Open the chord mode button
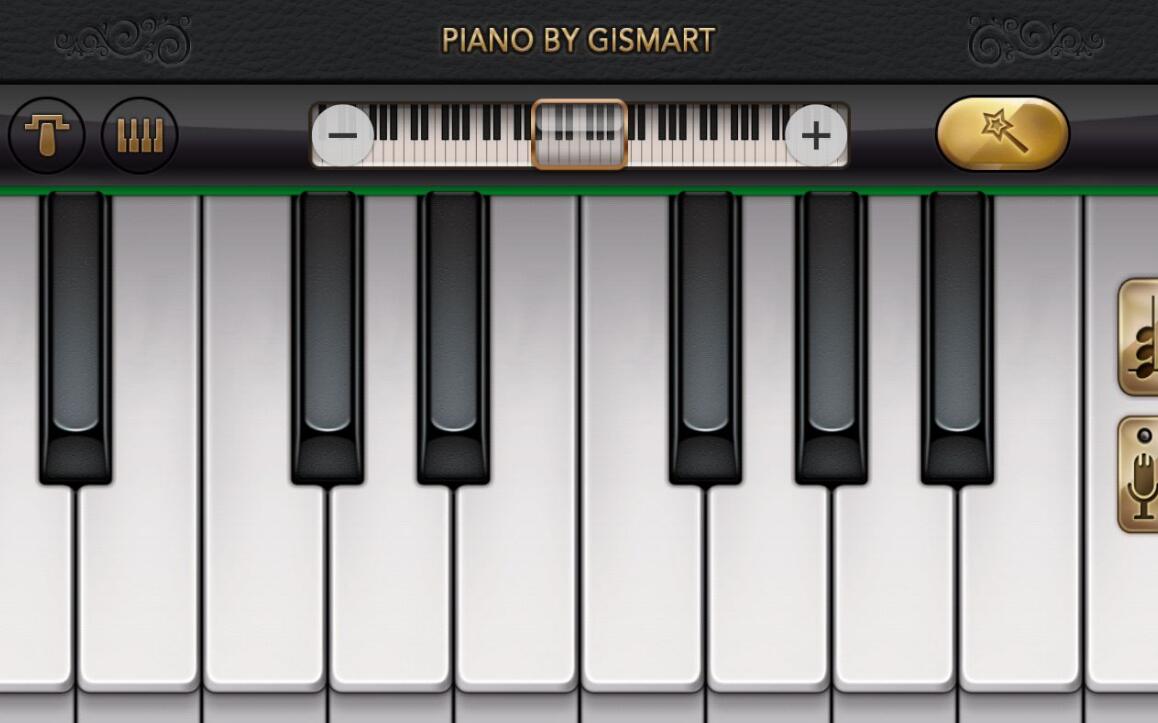The height and width of the screenshot is (723, 1158). click(x=1140, y=337)
